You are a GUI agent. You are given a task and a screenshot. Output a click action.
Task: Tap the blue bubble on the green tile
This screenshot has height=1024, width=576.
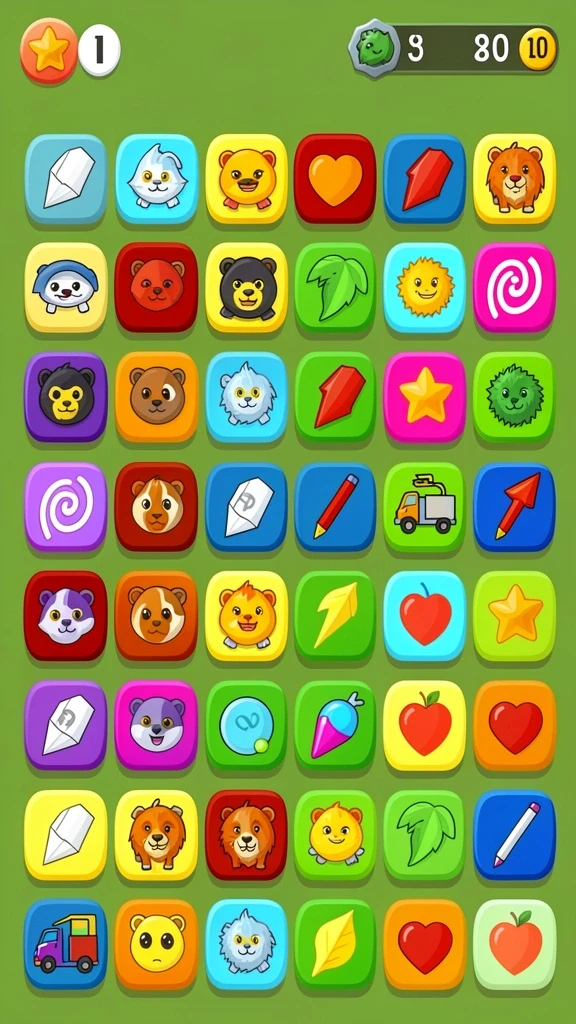pos(246,726)
